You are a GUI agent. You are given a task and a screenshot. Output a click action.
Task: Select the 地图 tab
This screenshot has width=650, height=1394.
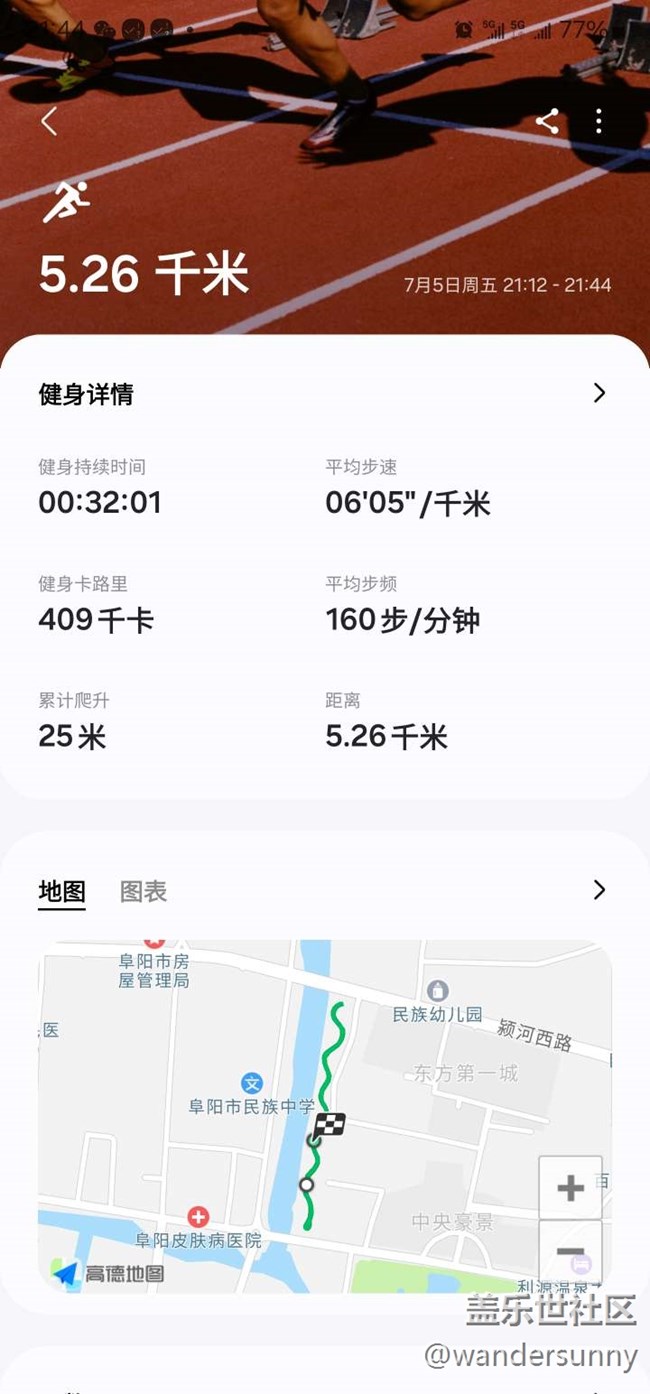62,891
